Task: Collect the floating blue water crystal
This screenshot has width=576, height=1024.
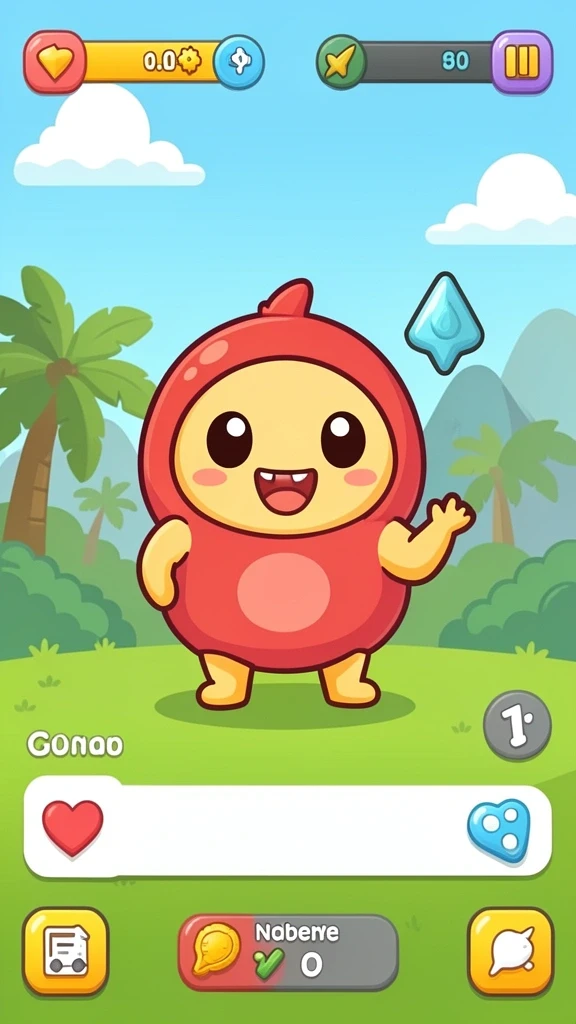Action: 444,323
